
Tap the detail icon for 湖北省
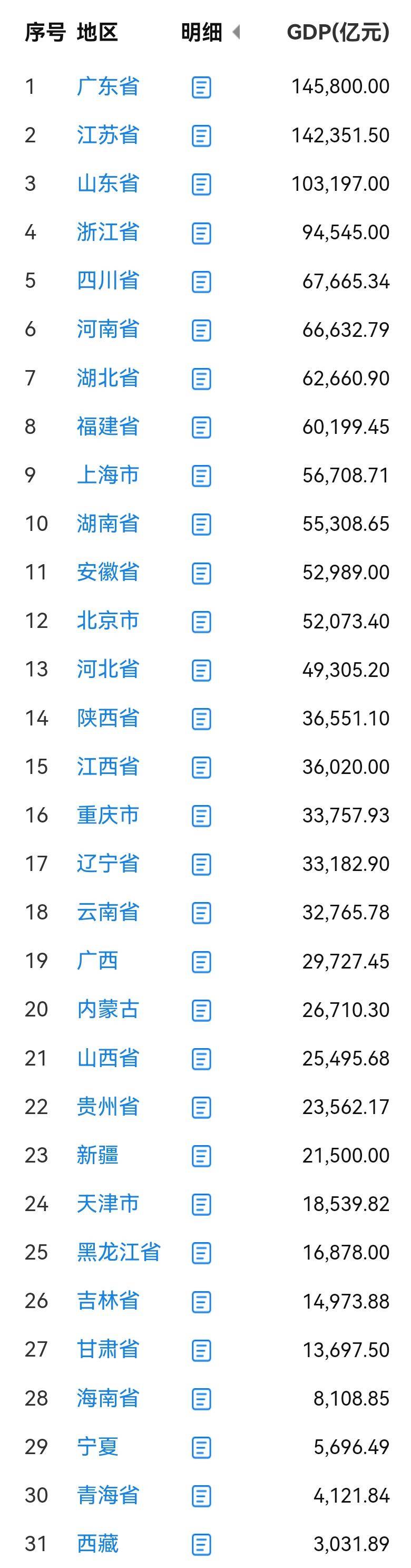point(201,379)
